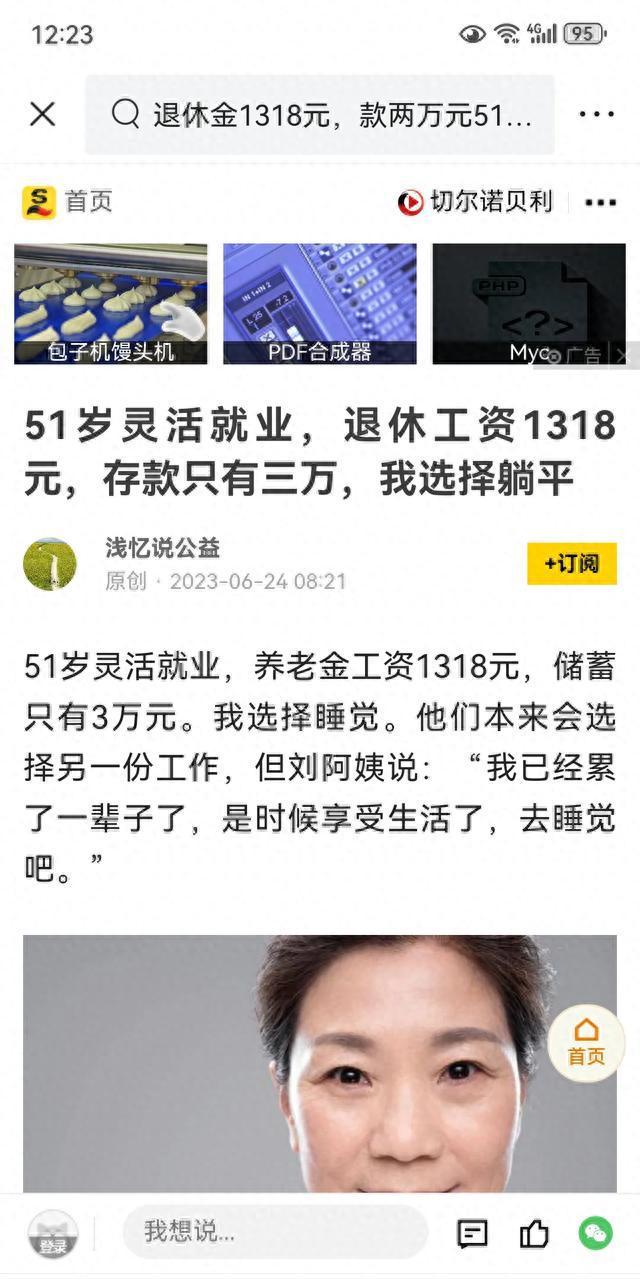Open author 浅忆说公益 profile
The height and width of the screenshot is (1279, 640).
pyautogui.click(x=162, y=548)
